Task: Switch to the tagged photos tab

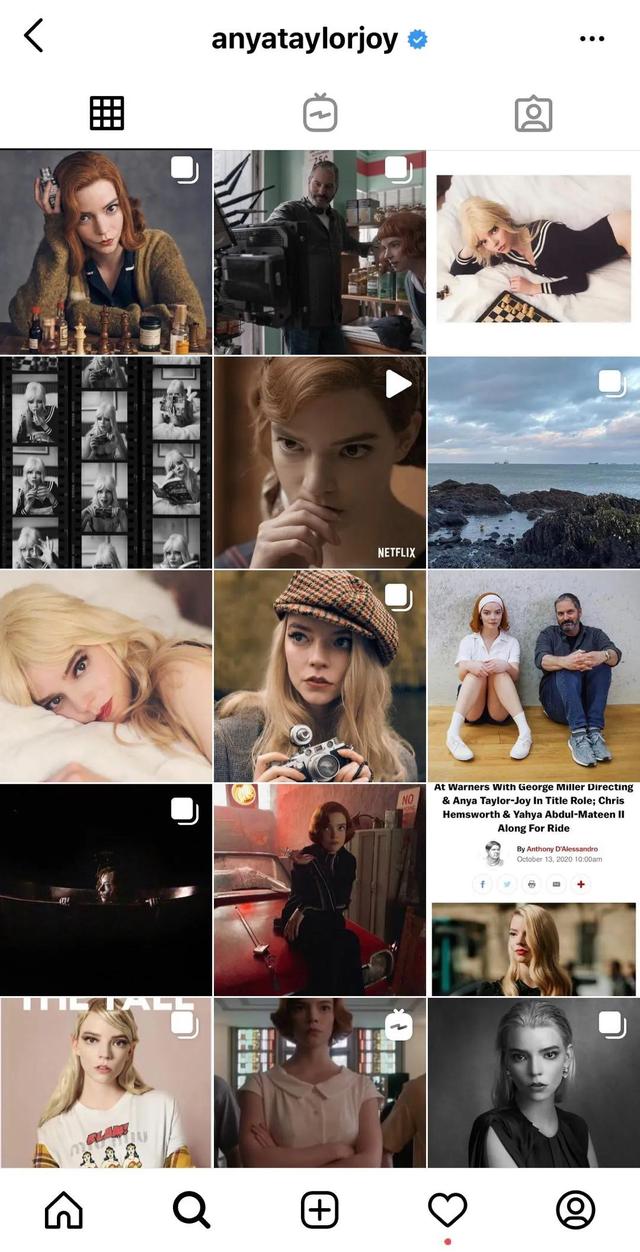Action: [533, 114]
